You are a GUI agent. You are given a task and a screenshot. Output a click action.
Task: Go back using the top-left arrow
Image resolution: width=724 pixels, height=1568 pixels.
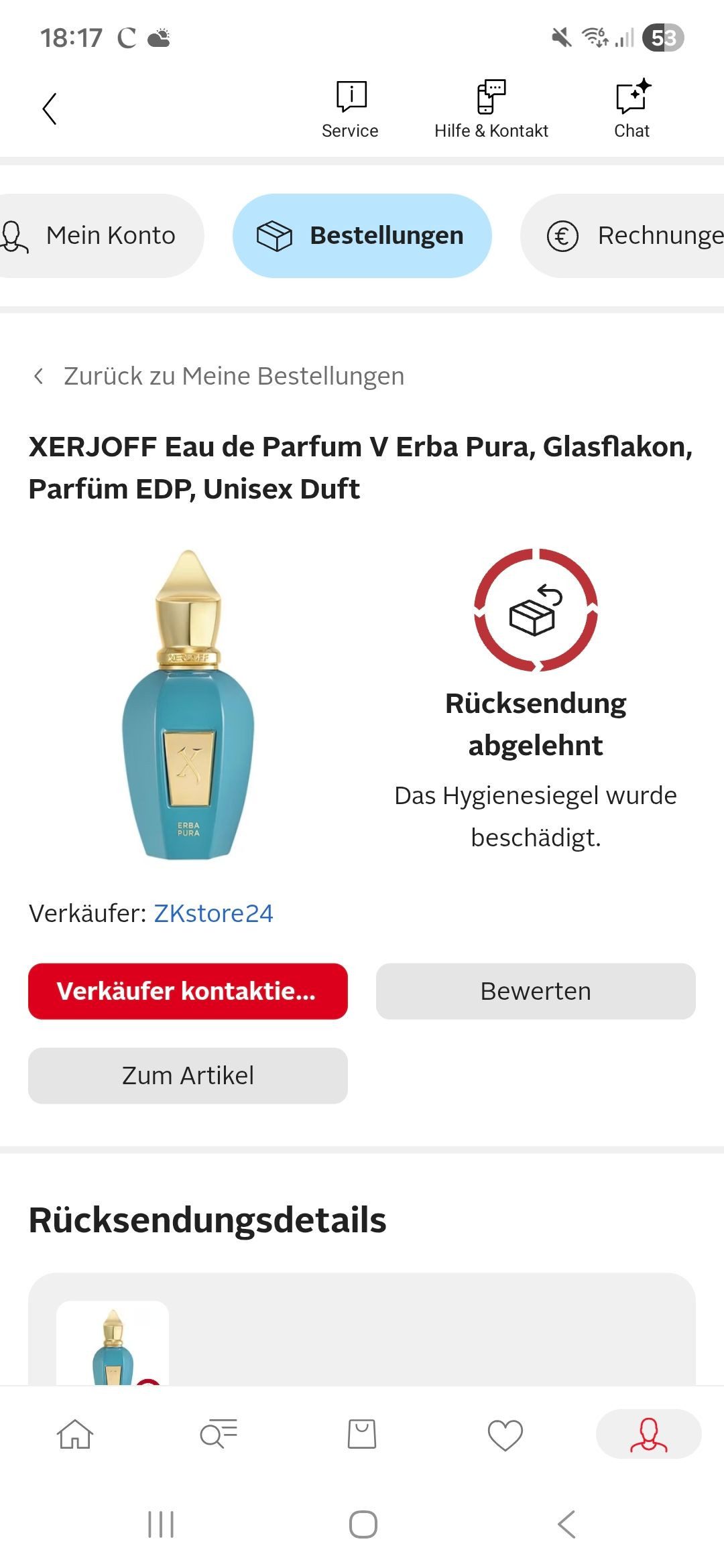click(x=50, y=109)
